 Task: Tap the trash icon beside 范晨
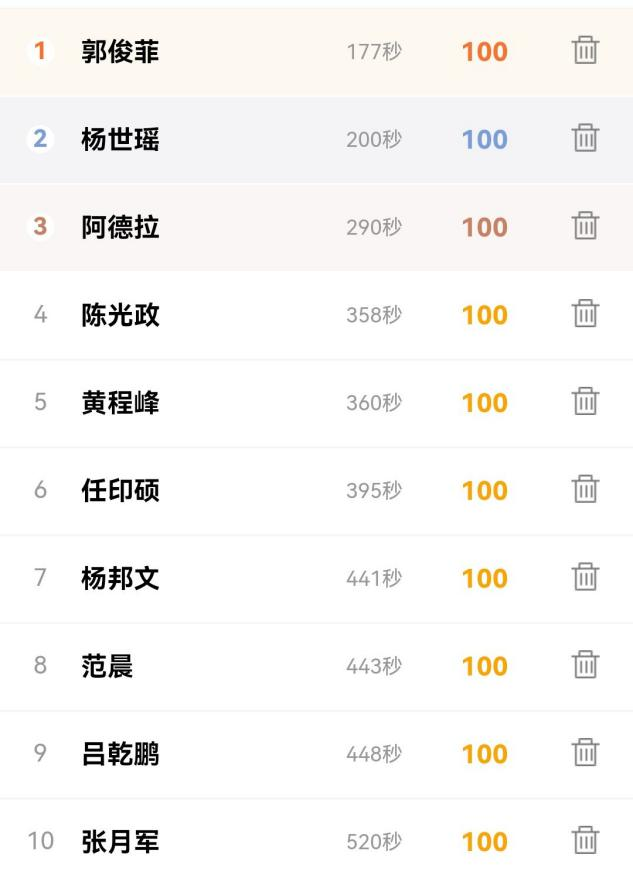pyautogui.click(x=585, y=665)
